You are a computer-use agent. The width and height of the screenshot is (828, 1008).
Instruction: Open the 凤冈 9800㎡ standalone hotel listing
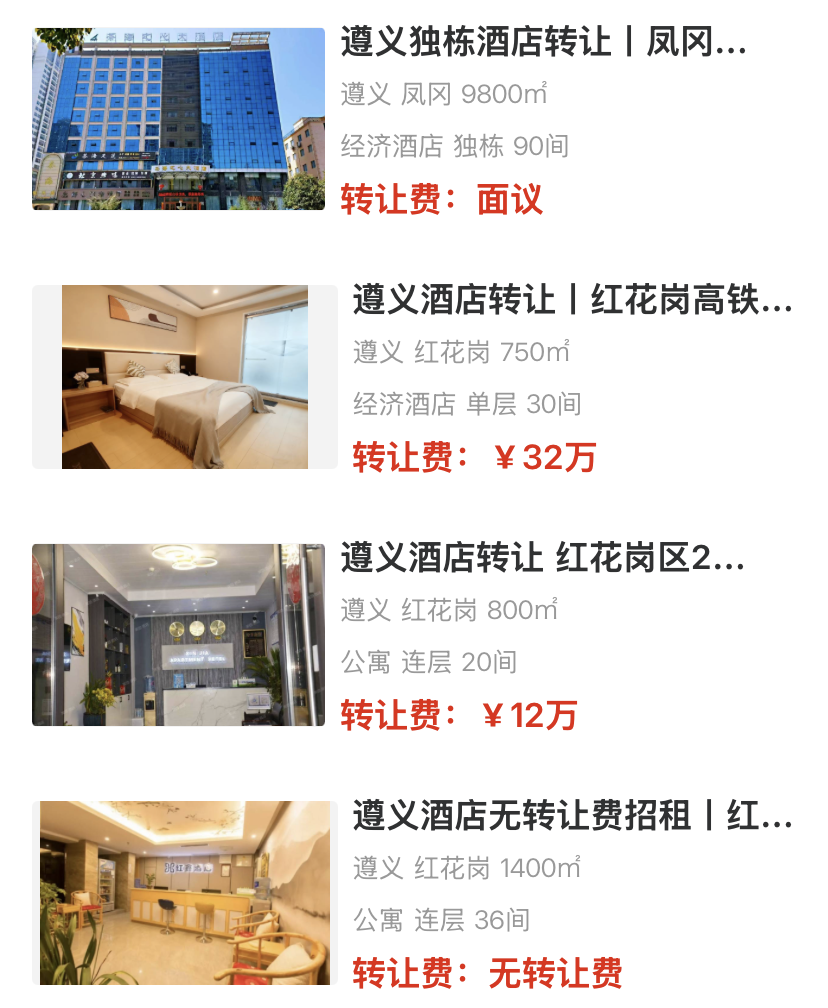coord(543,44)
